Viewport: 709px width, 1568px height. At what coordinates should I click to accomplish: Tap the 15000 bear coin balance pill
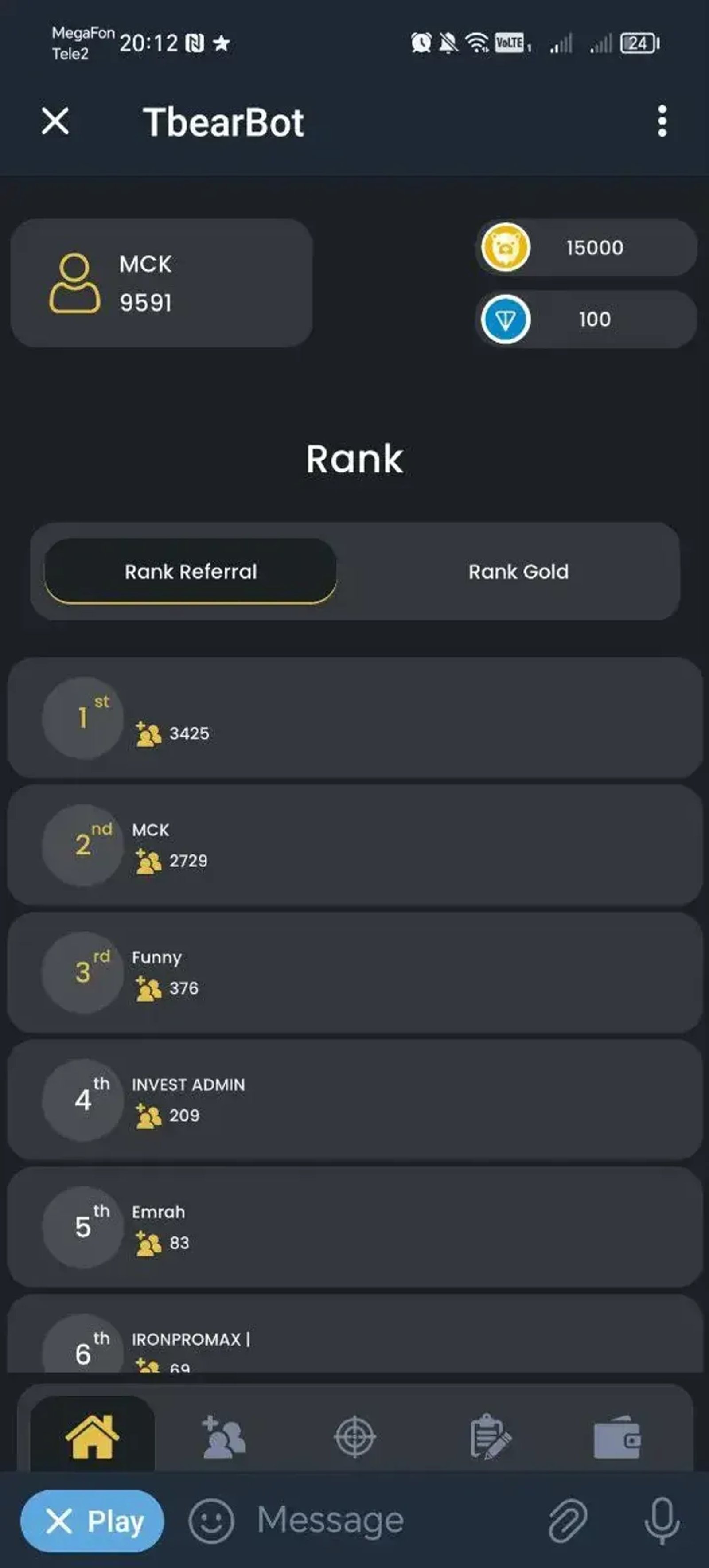586,247
